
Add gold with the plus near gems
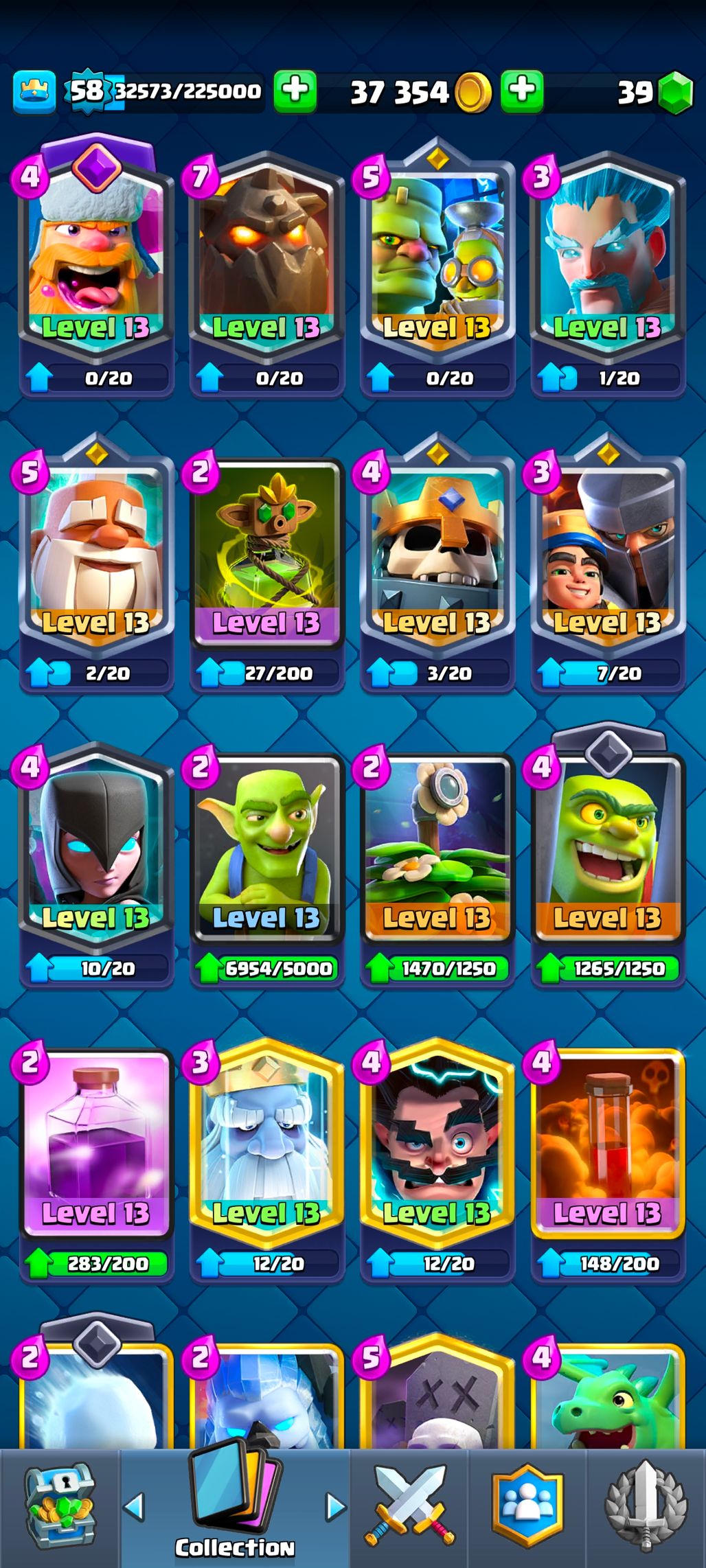522,91
